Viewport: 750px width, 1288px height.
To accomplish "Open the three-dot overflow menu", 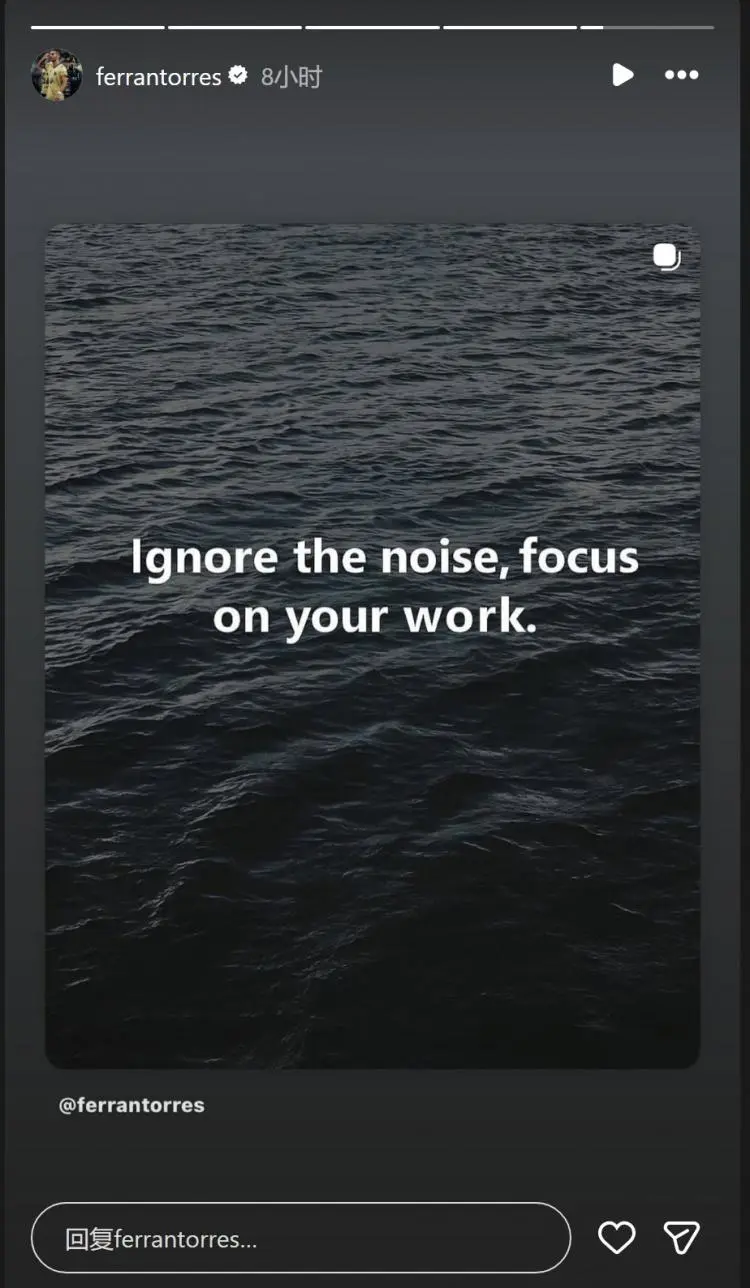I will 682,75.
